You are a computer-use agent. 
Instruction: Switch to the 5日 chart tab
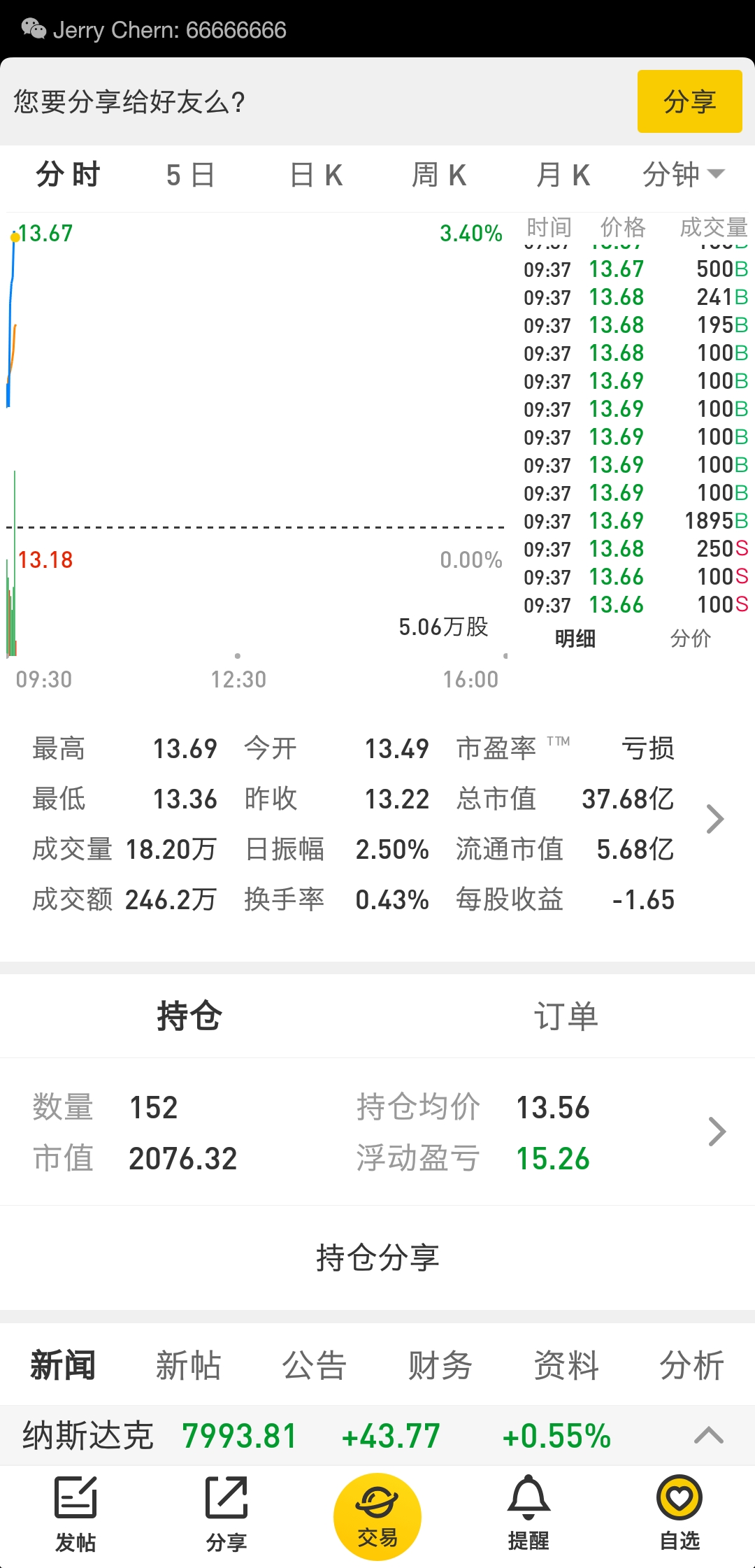(x=190, y=175)
